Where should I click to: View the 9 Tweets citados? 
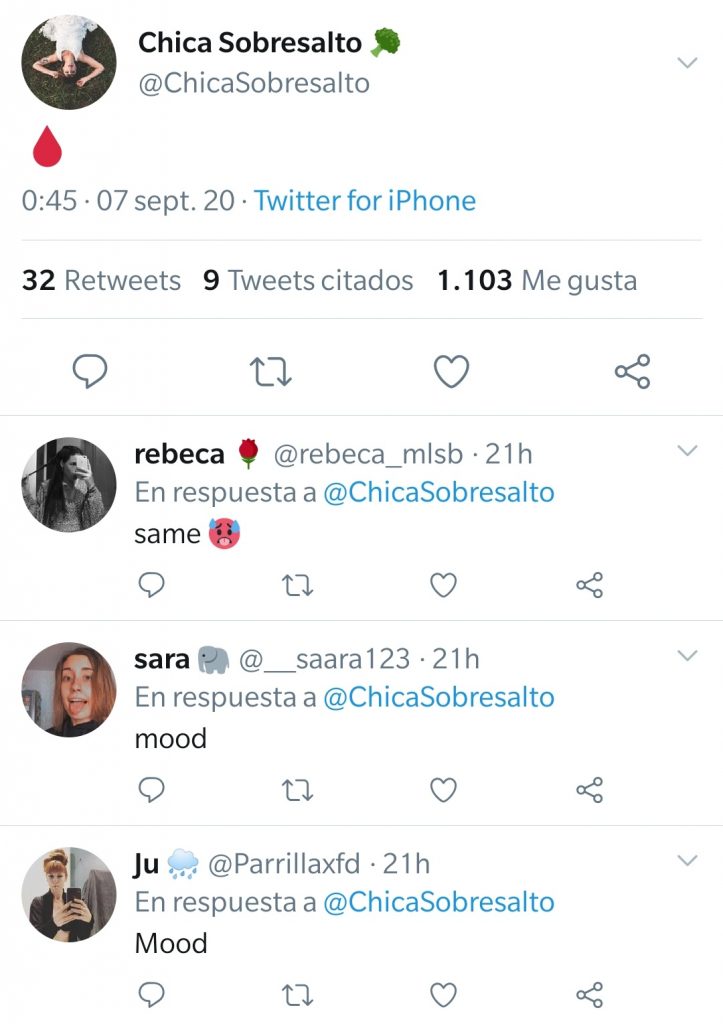point(308,281)
